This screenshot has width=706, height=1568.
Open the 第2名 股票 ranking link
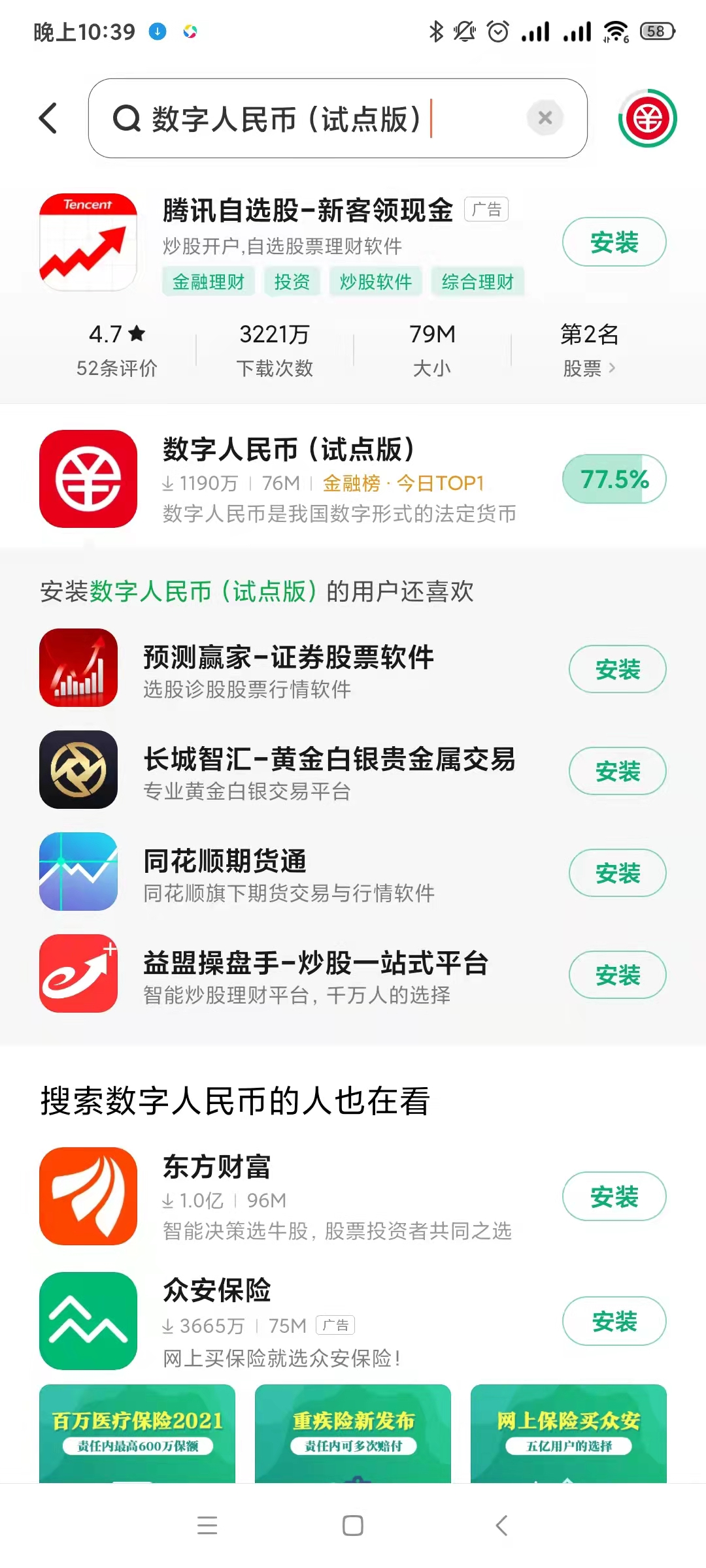589,351
